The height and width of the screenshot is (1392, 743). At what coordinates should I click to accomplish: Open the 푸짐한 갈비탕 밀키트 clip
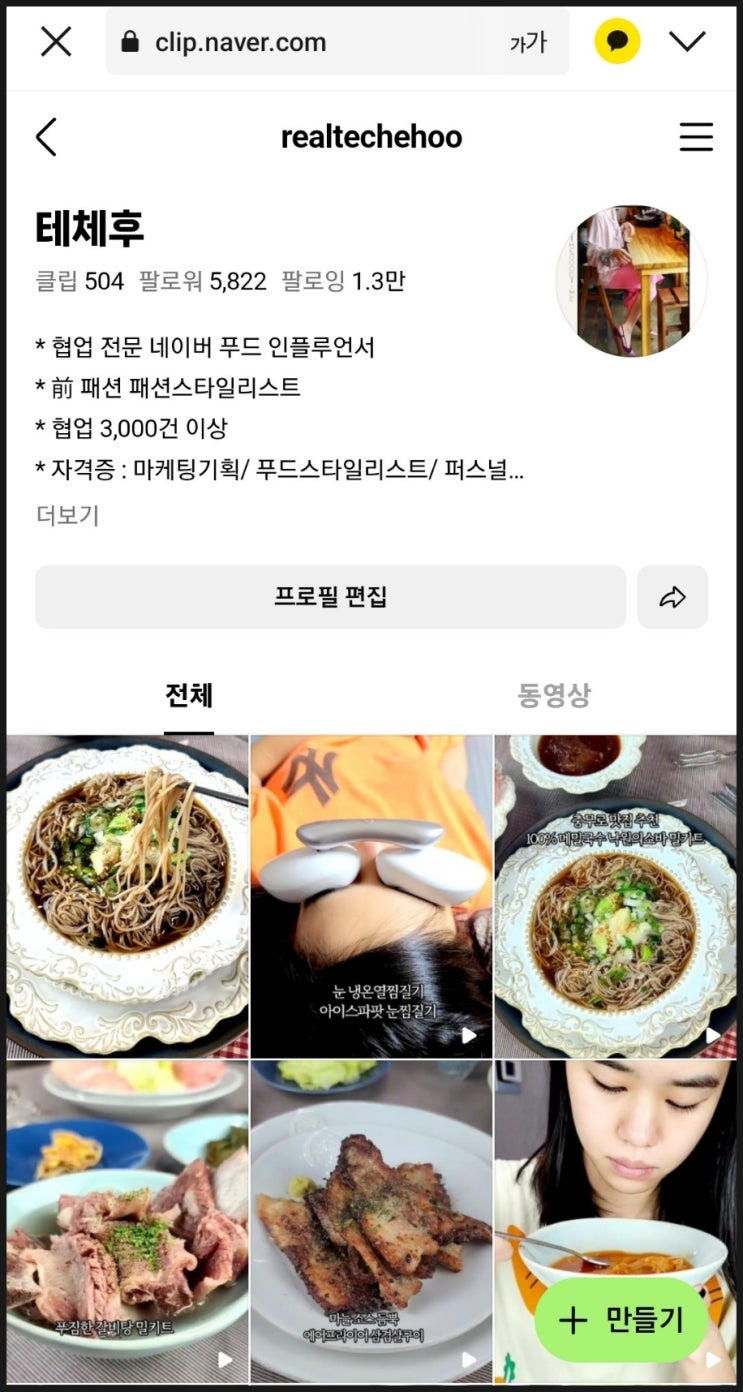point(127,1220)
